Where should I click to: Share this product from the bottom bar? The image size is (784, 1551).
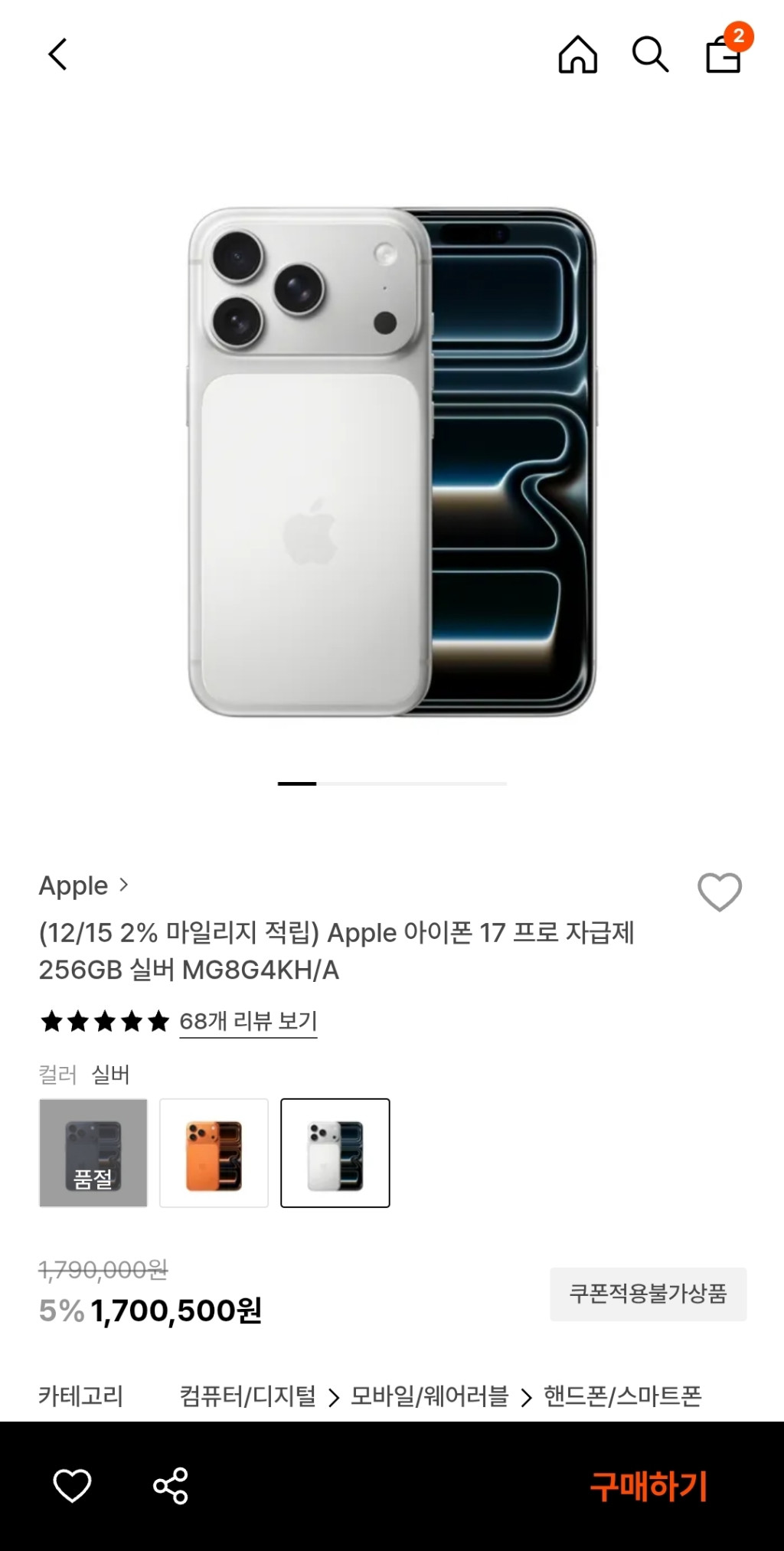170,1486
